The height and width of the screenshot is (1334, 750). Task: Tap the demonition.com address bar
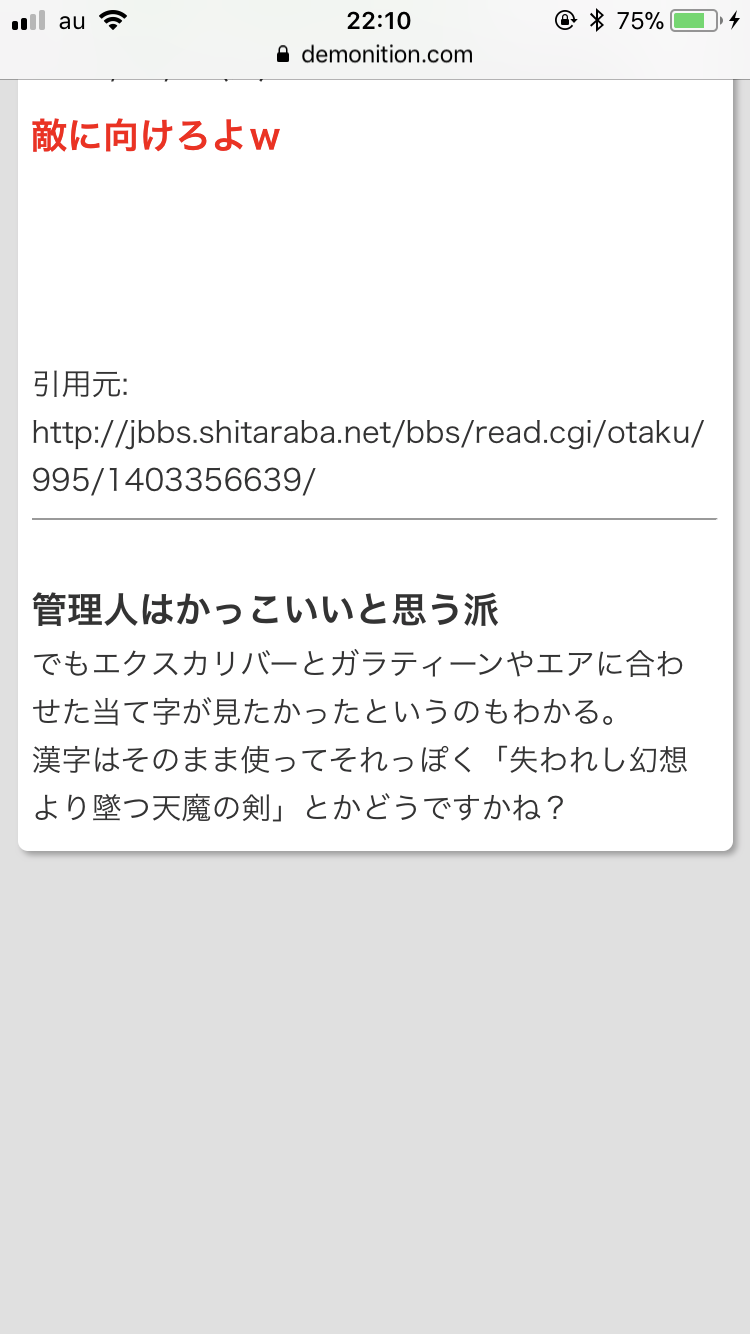tap(375, 55)
